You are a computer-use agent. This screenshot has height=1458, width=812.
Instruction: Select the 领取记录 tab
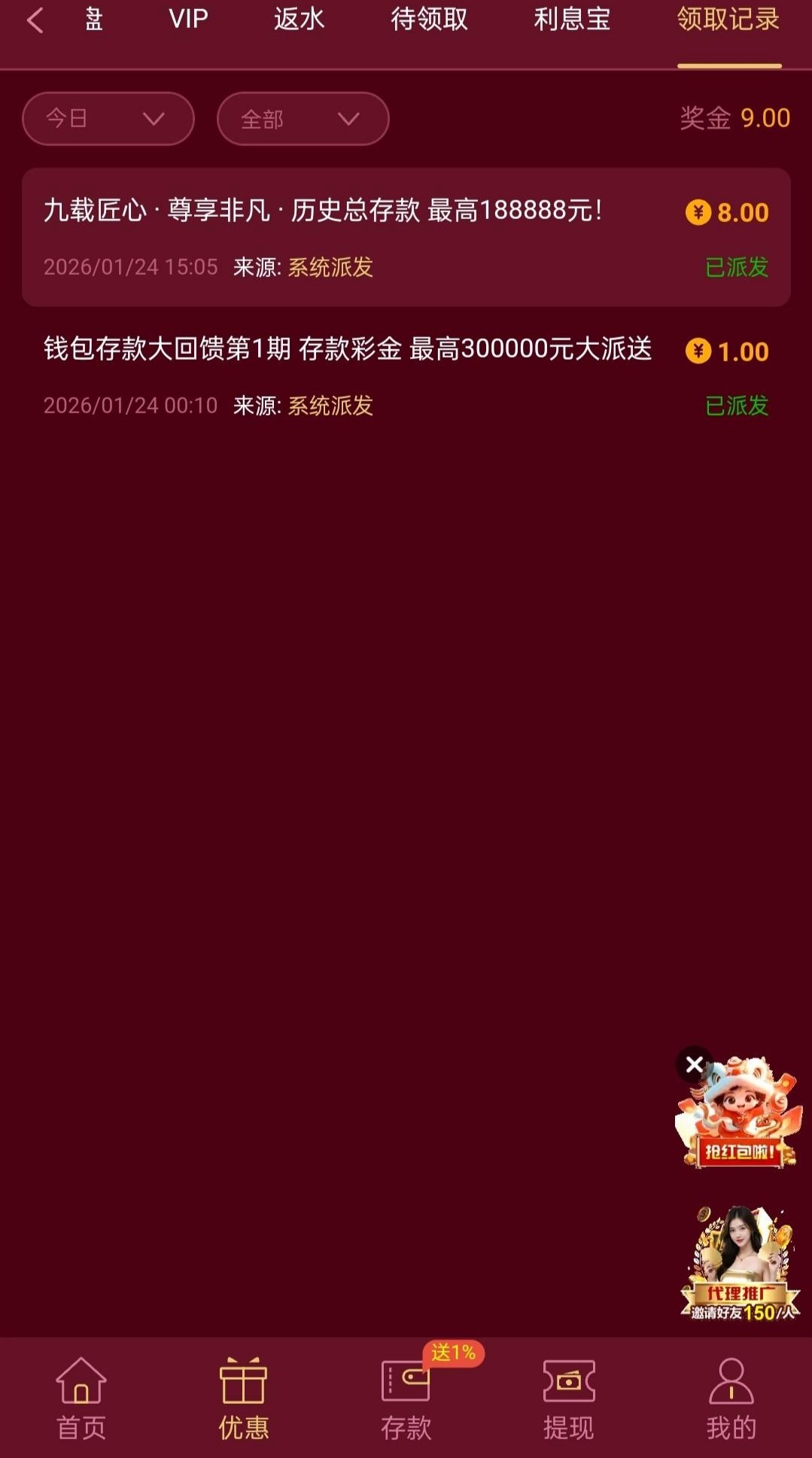(x=728, y=20)
